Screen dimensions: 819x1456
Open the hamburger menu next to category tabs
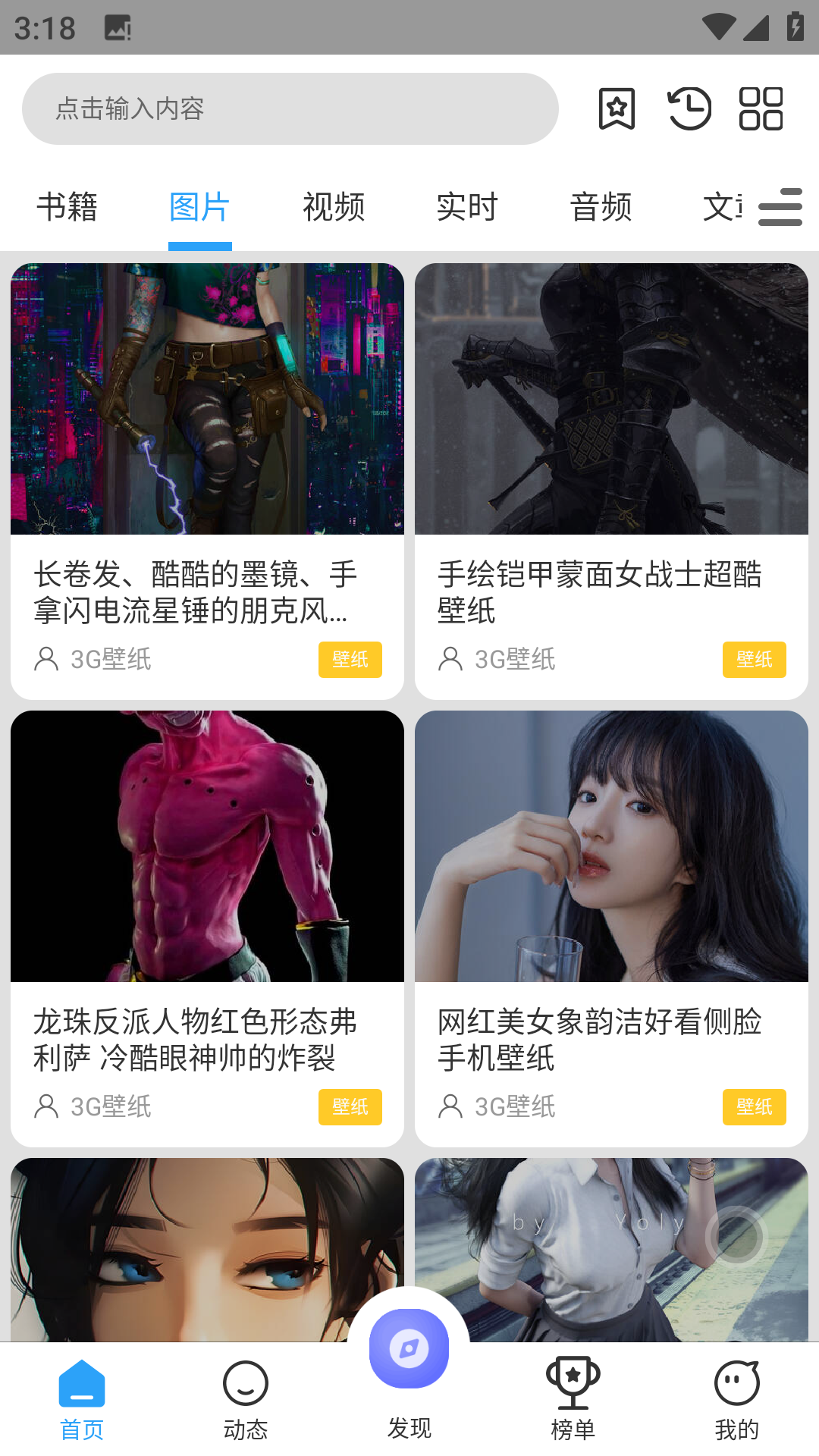[x=780, y=207]
